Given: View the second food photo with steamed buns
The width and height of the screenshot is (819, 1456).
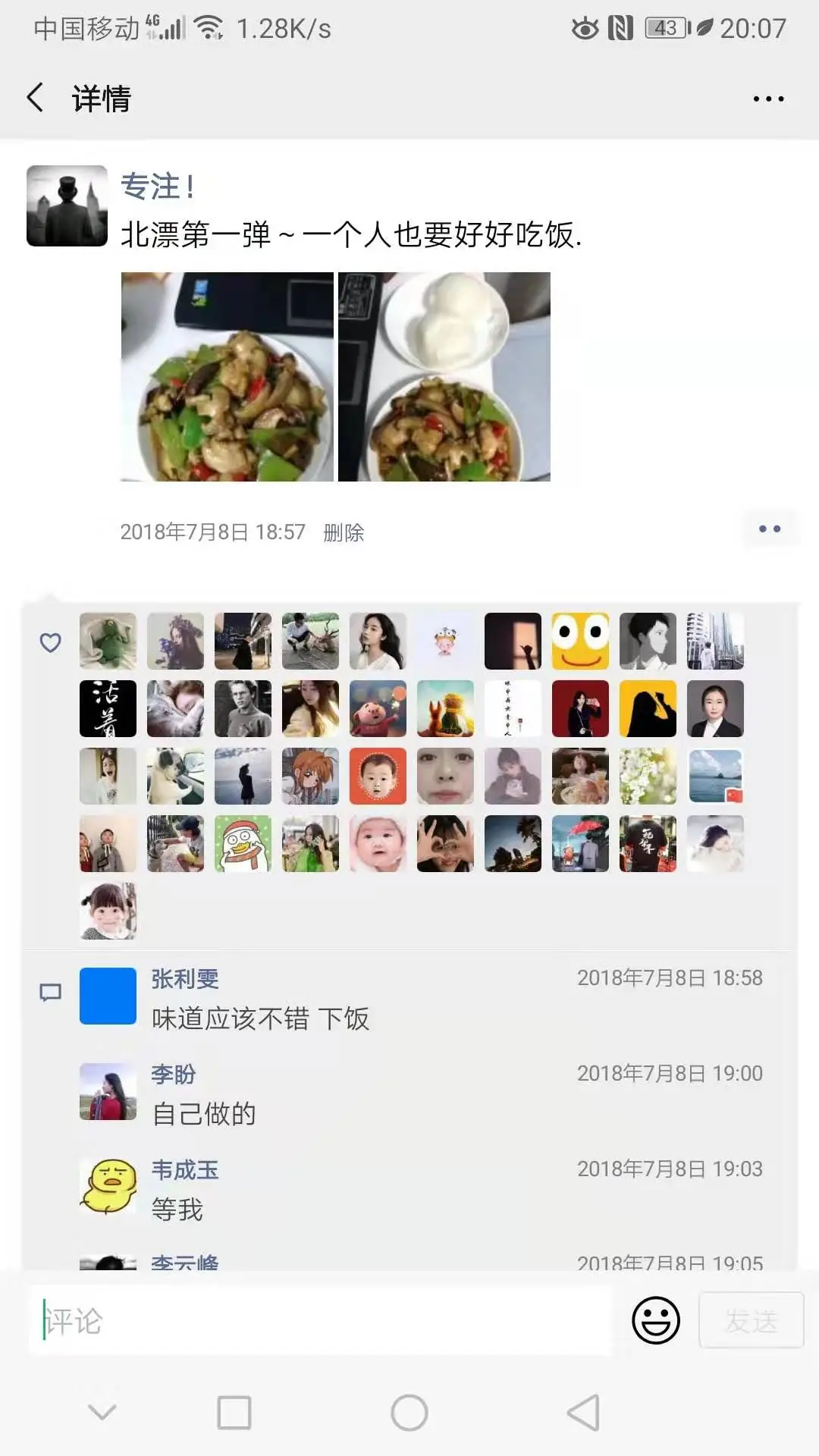Looking at the screenshot, I should (444, 377).
